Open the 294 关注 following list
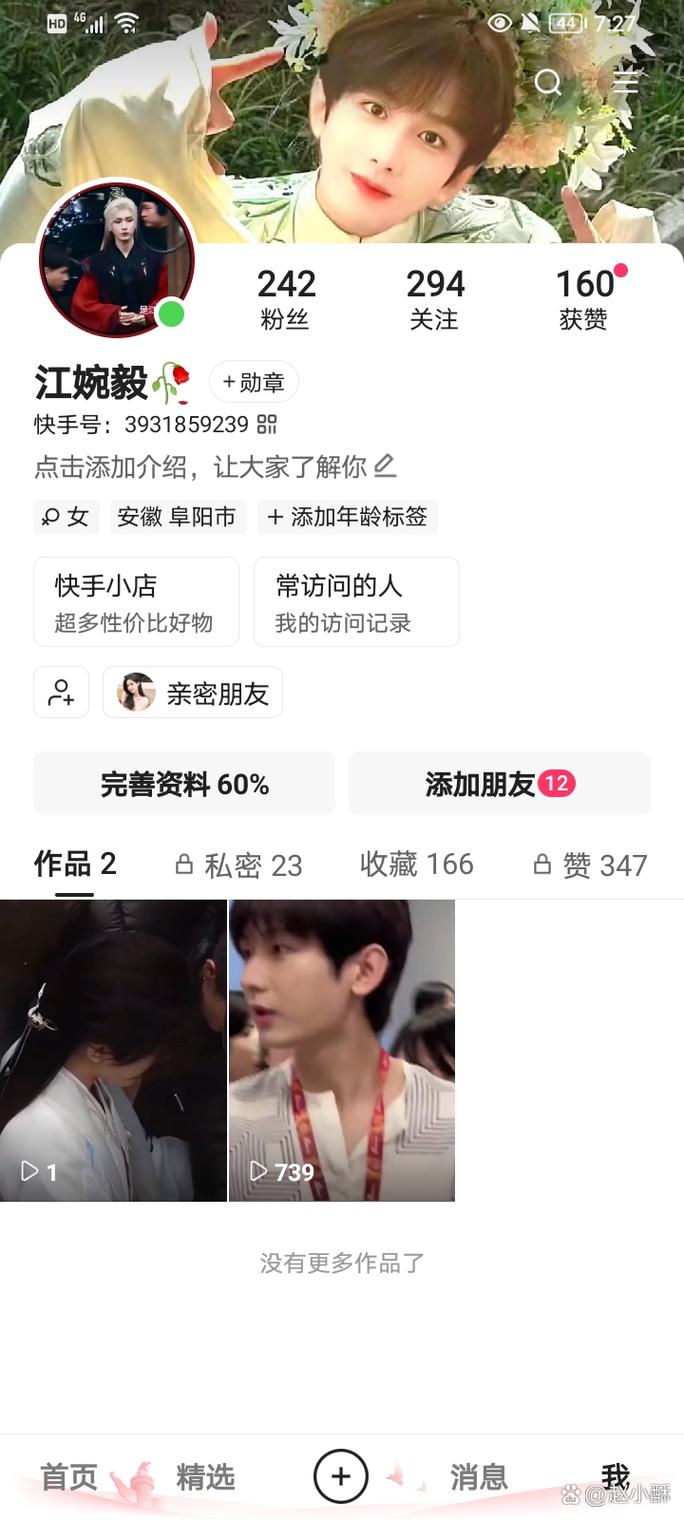The image size is (684, 1520). coord(435,298)
